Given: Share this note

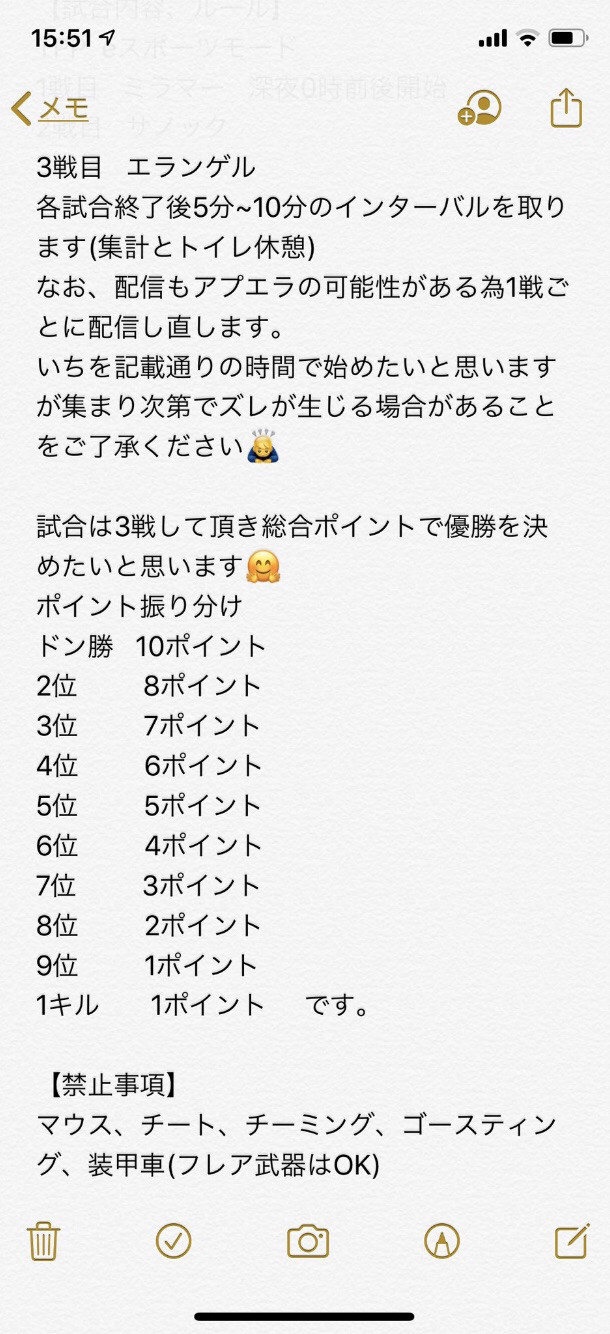Looking at the screenshot, I should pyautogui.click(x=566, y=107).
